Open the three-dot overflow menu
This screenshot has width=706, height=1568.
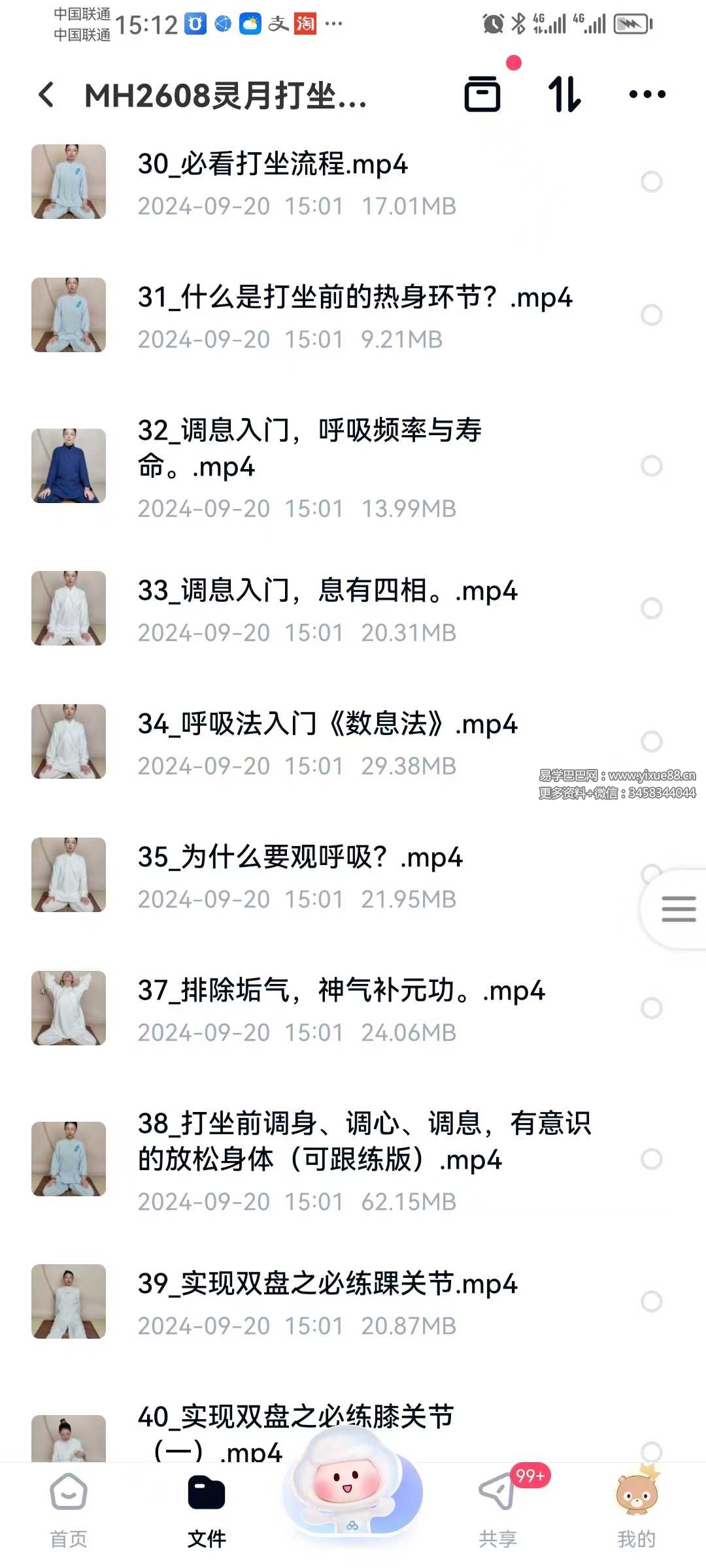coord(646,94)
